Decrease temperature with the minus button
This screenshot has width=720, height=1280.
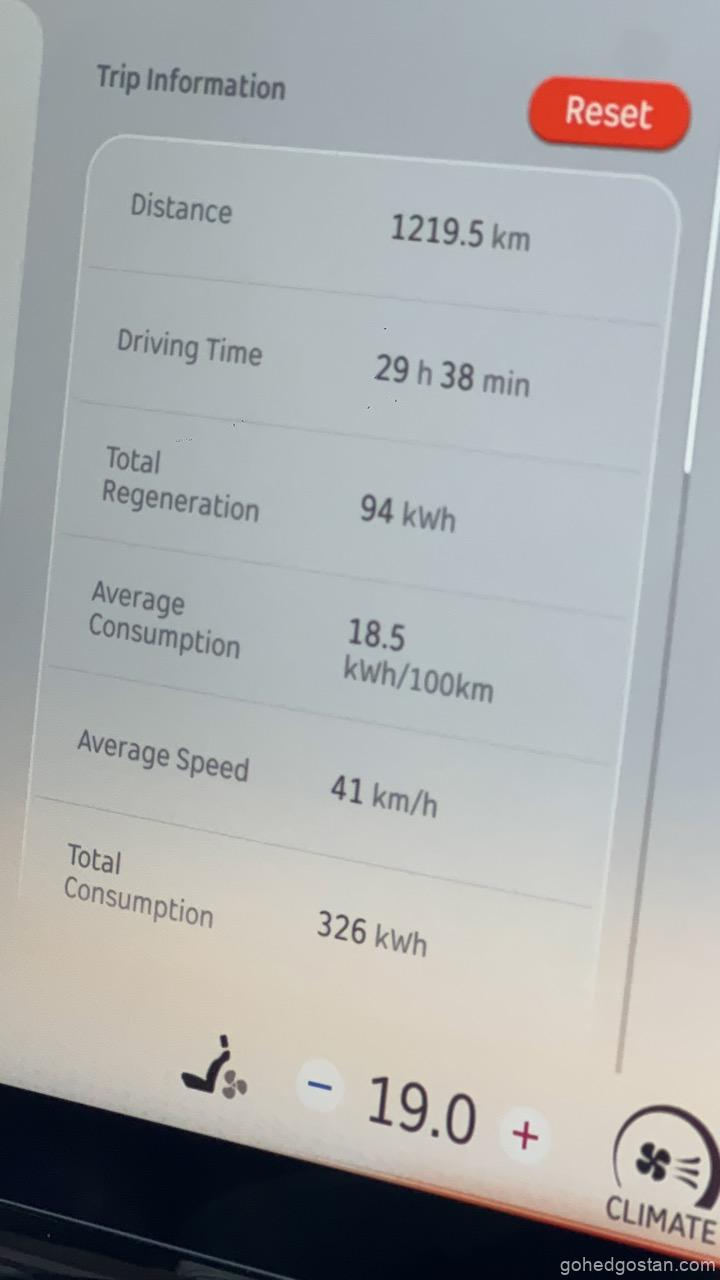(320, 1086)
